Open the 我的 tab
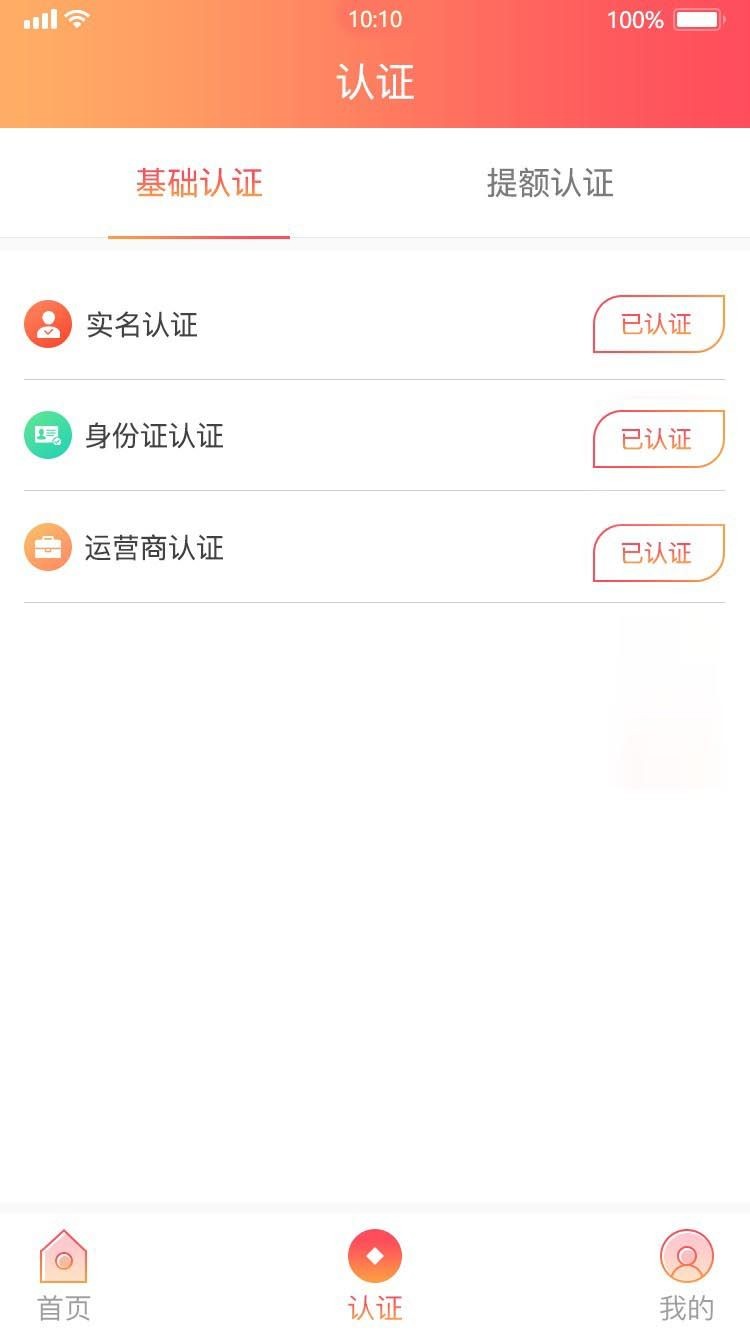 (x=687, y=1276)
